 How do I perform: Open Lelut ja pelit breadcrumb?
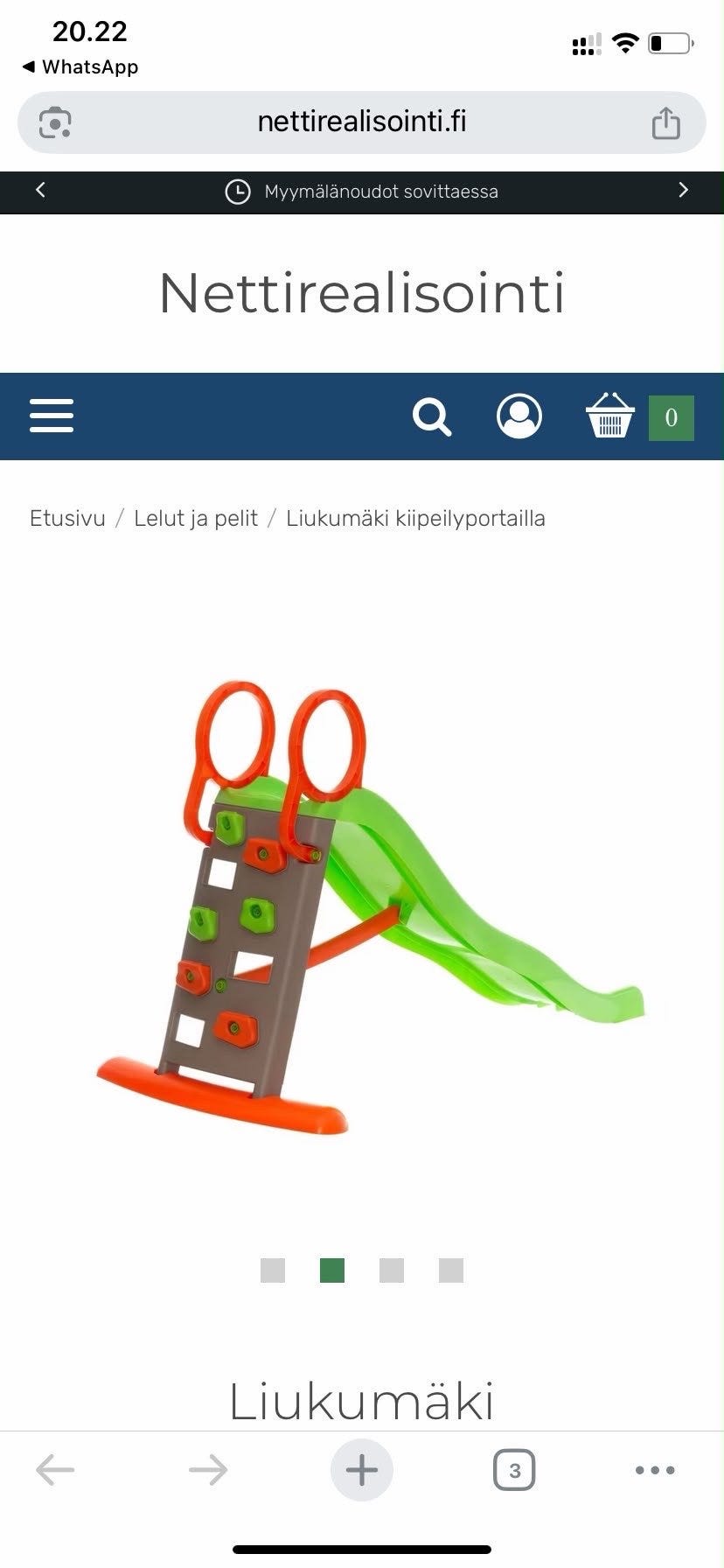coord(196,518)
